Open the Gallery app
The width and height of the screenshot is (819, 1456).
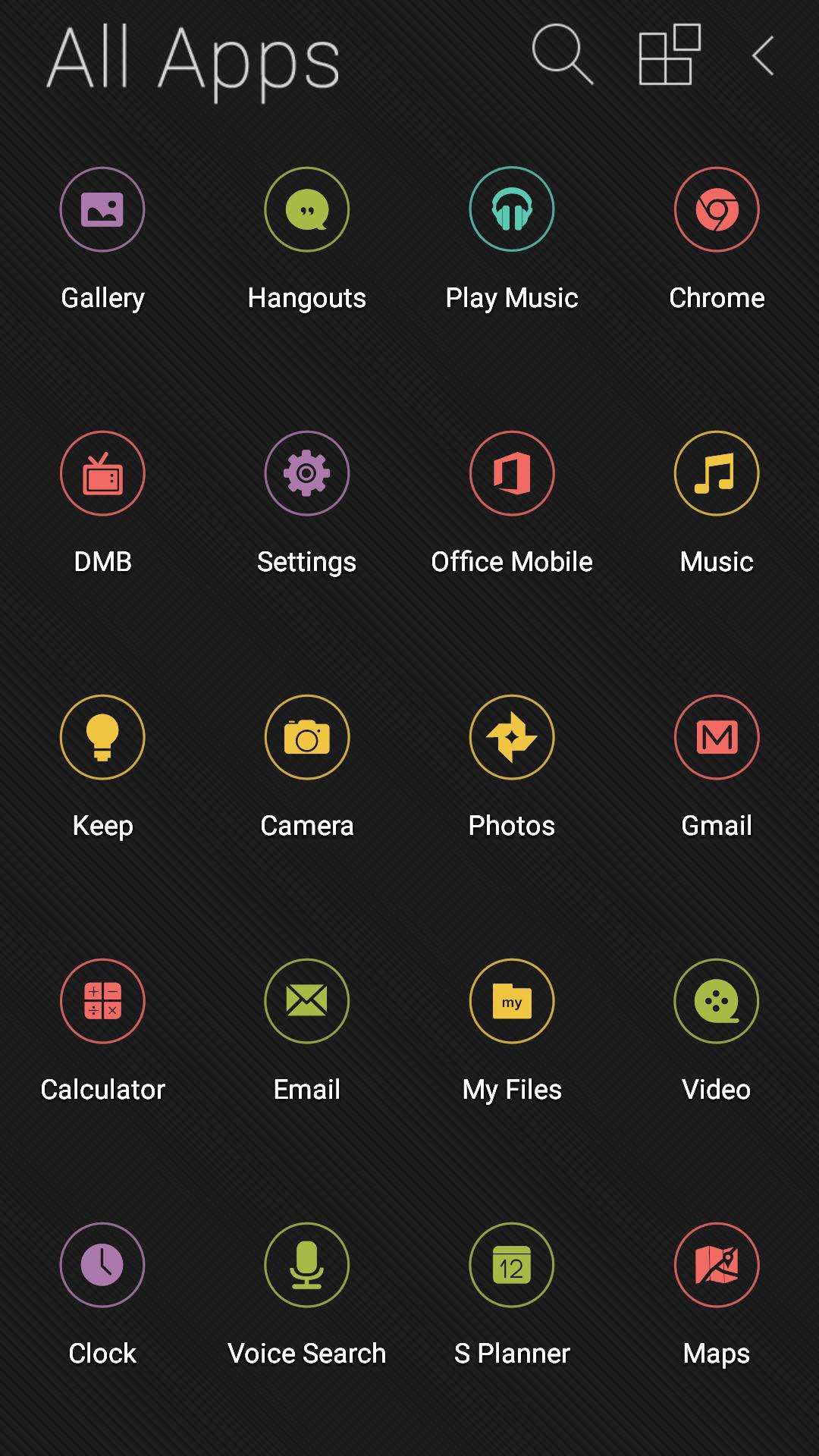pos(102,209)
